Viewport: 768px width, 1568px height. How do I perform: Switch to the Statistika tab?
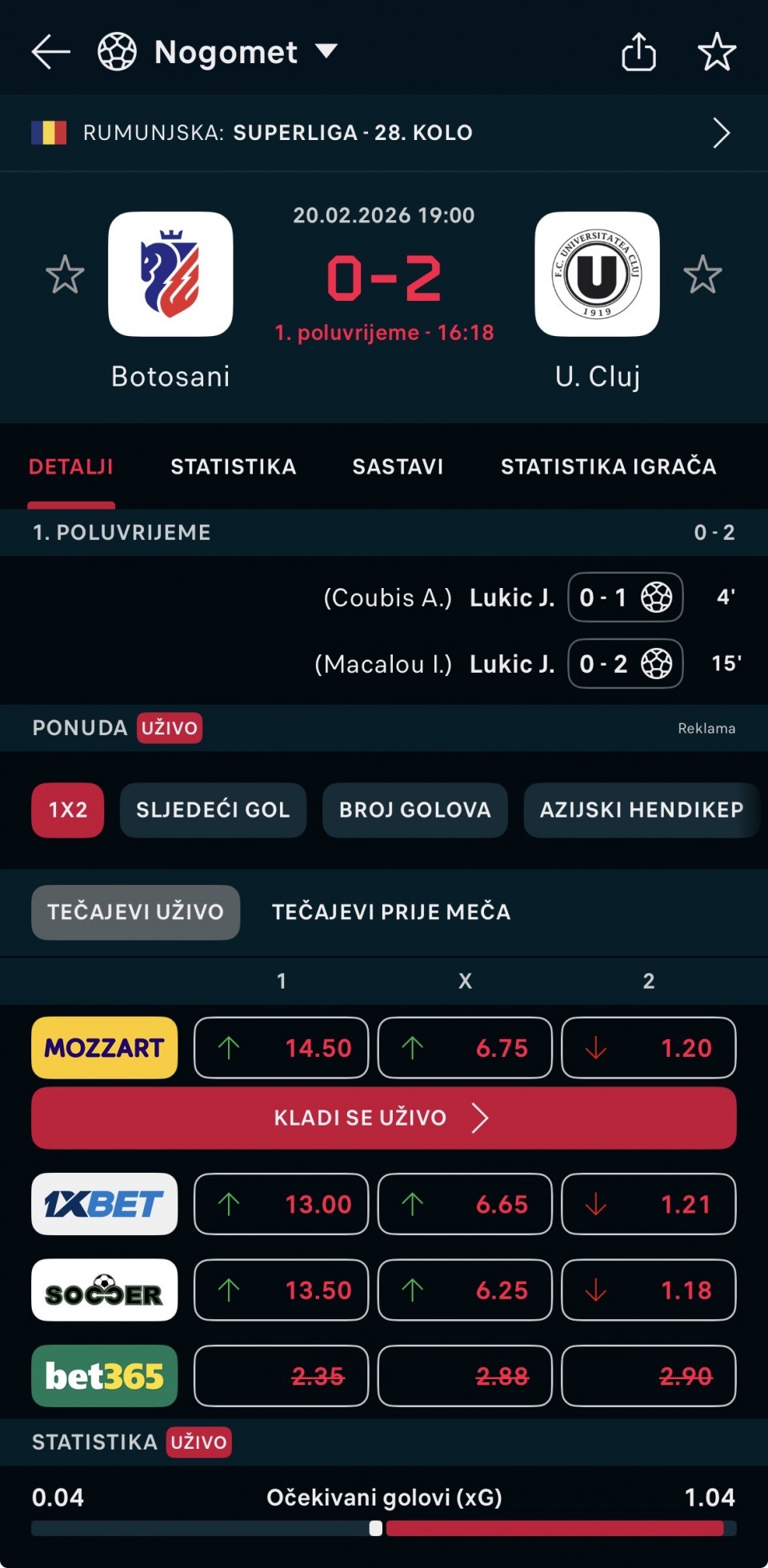point(233,466)
